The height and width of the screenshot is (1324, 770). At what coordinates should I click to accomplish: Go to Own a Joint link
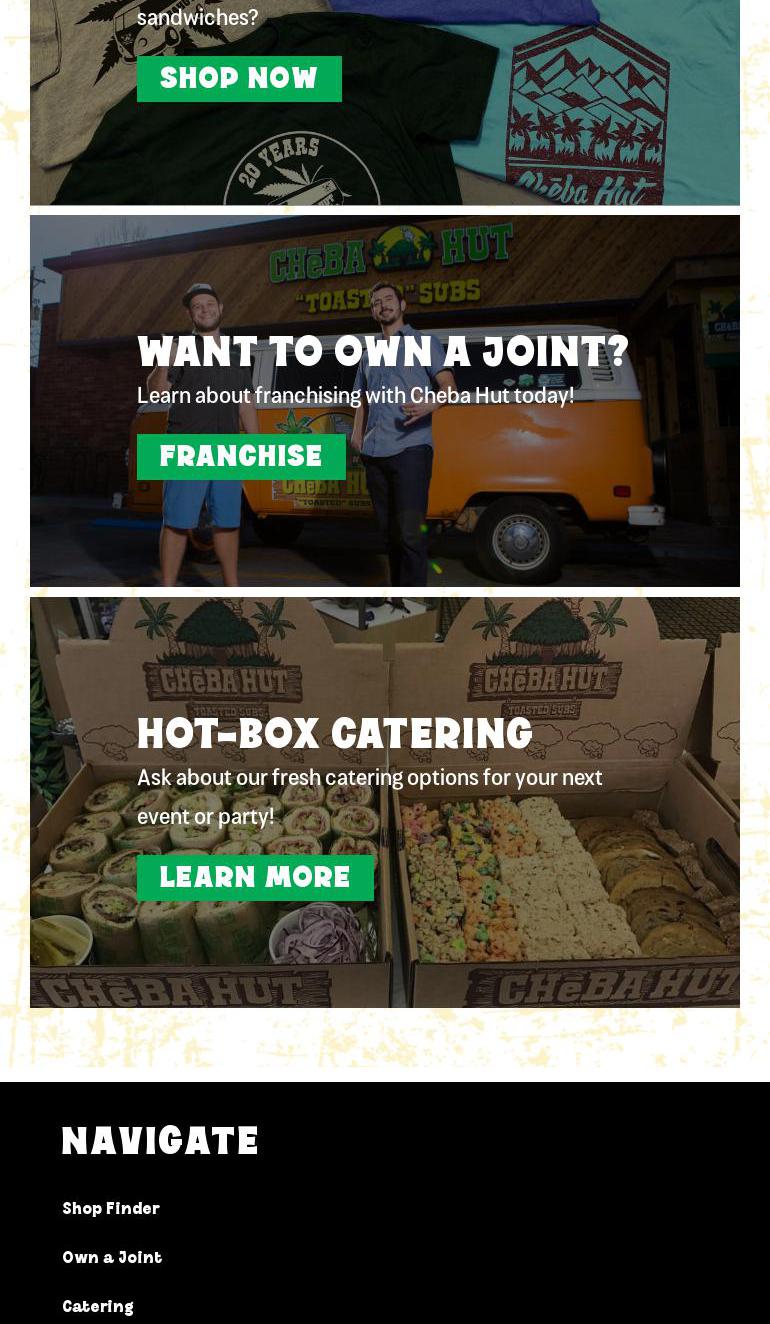coord(112,1258)
